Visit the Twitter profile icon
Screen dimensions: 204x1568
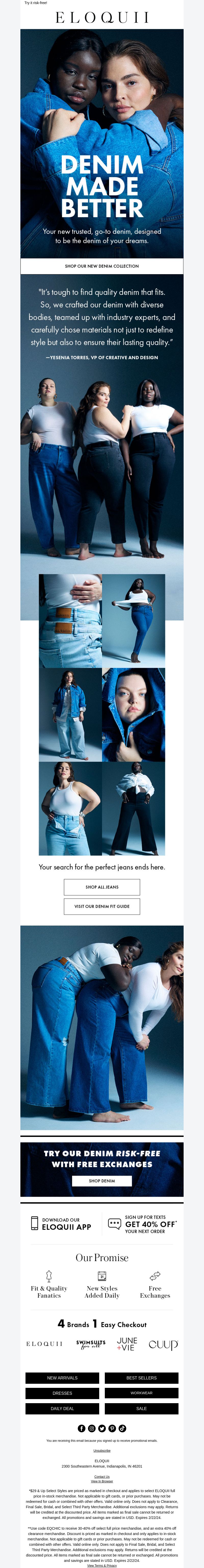click(102, 1428)
